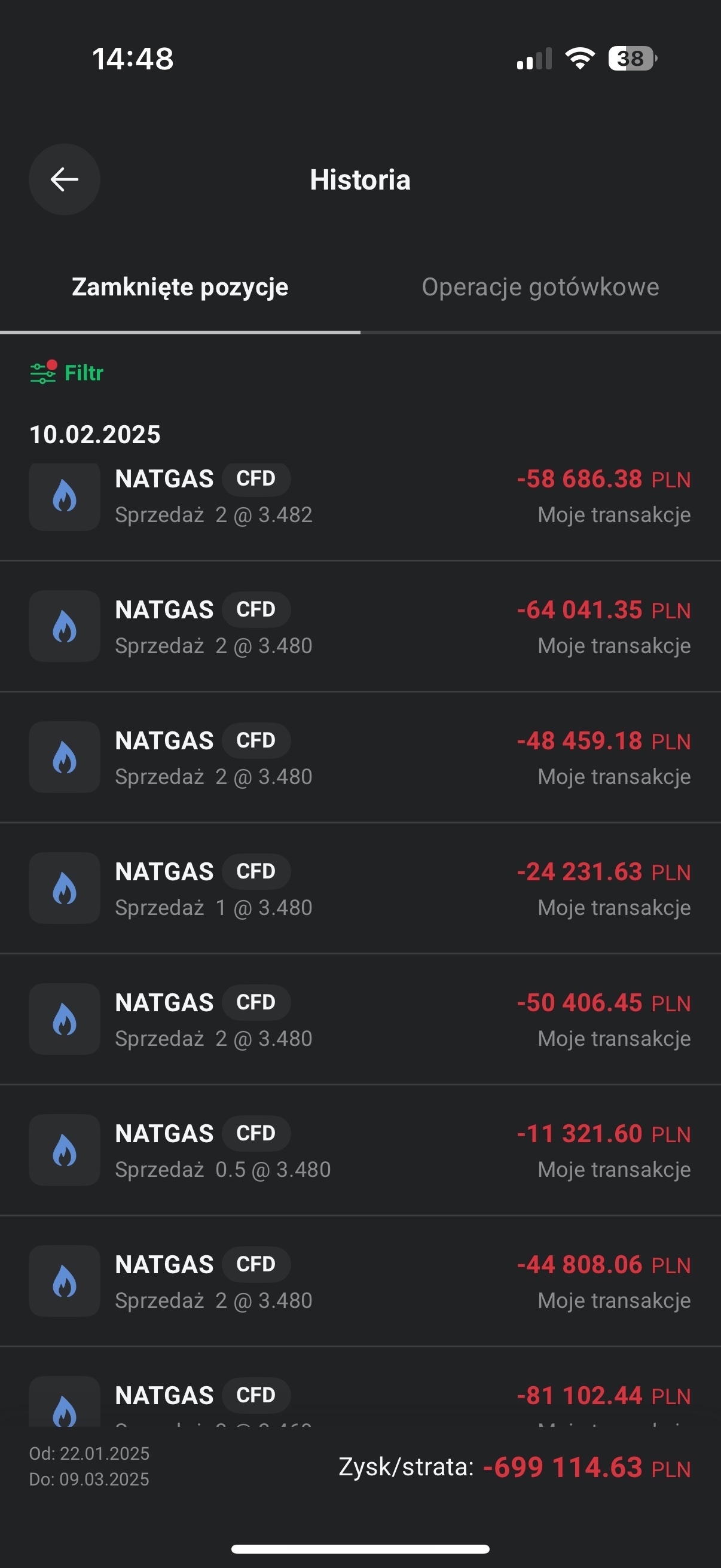Show the NATGAS trade with -44 808.06 PLN
This screenshot has height=1568, width=721.
point(360,1282)
